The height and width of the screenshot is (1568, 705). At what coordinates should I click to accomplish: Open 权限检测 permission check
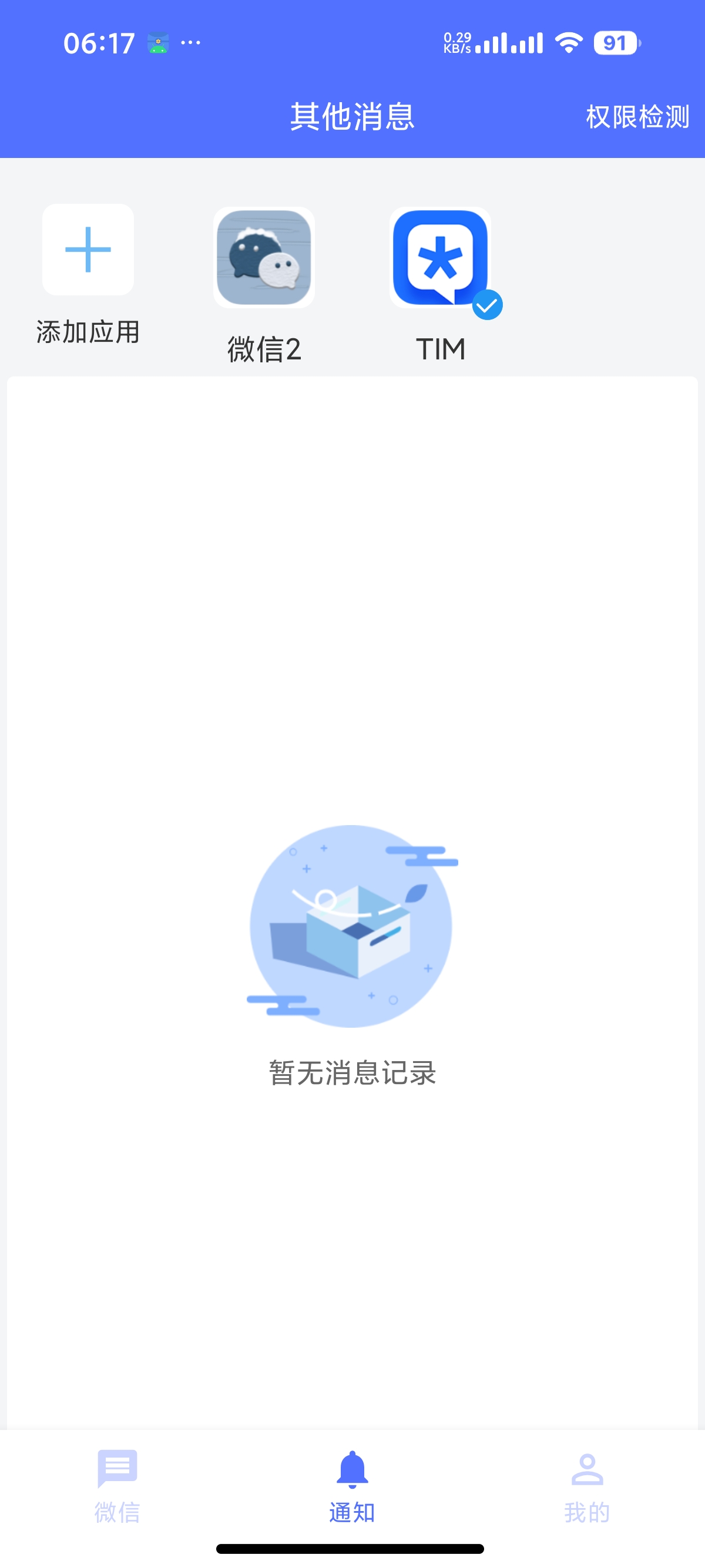(636, 117)
